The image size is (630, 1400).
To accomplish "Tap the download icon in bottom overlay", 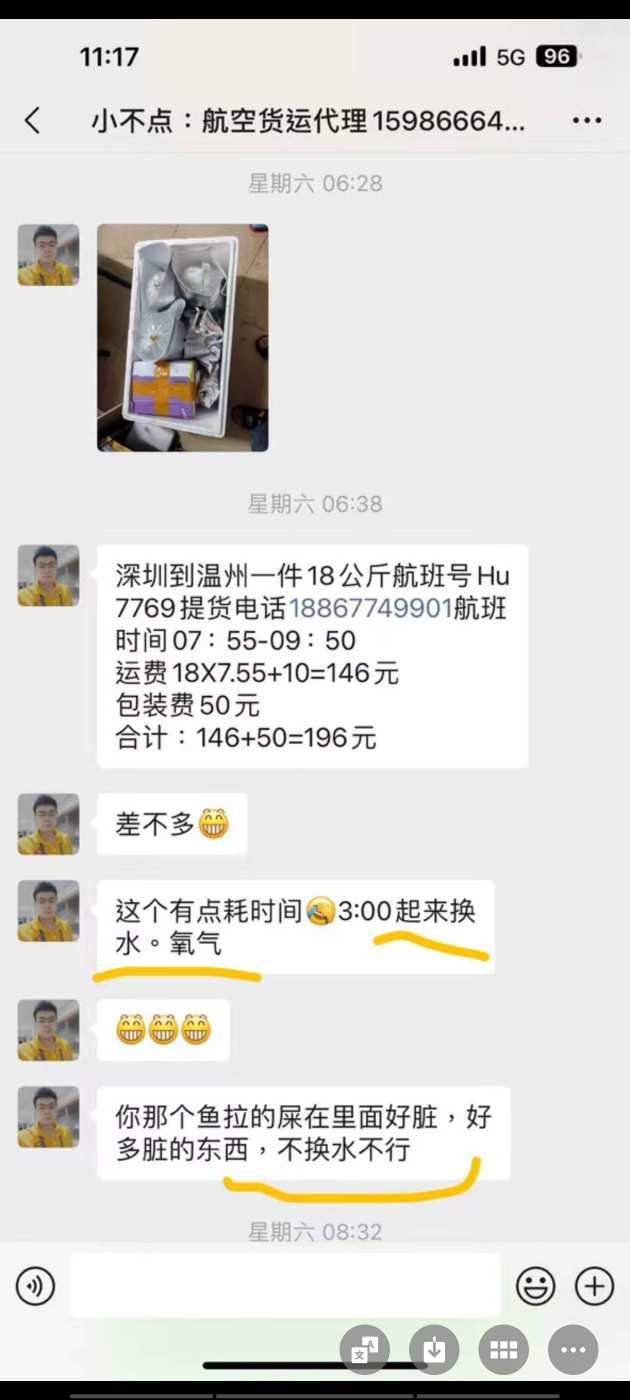I will [x=434, y=1350].
